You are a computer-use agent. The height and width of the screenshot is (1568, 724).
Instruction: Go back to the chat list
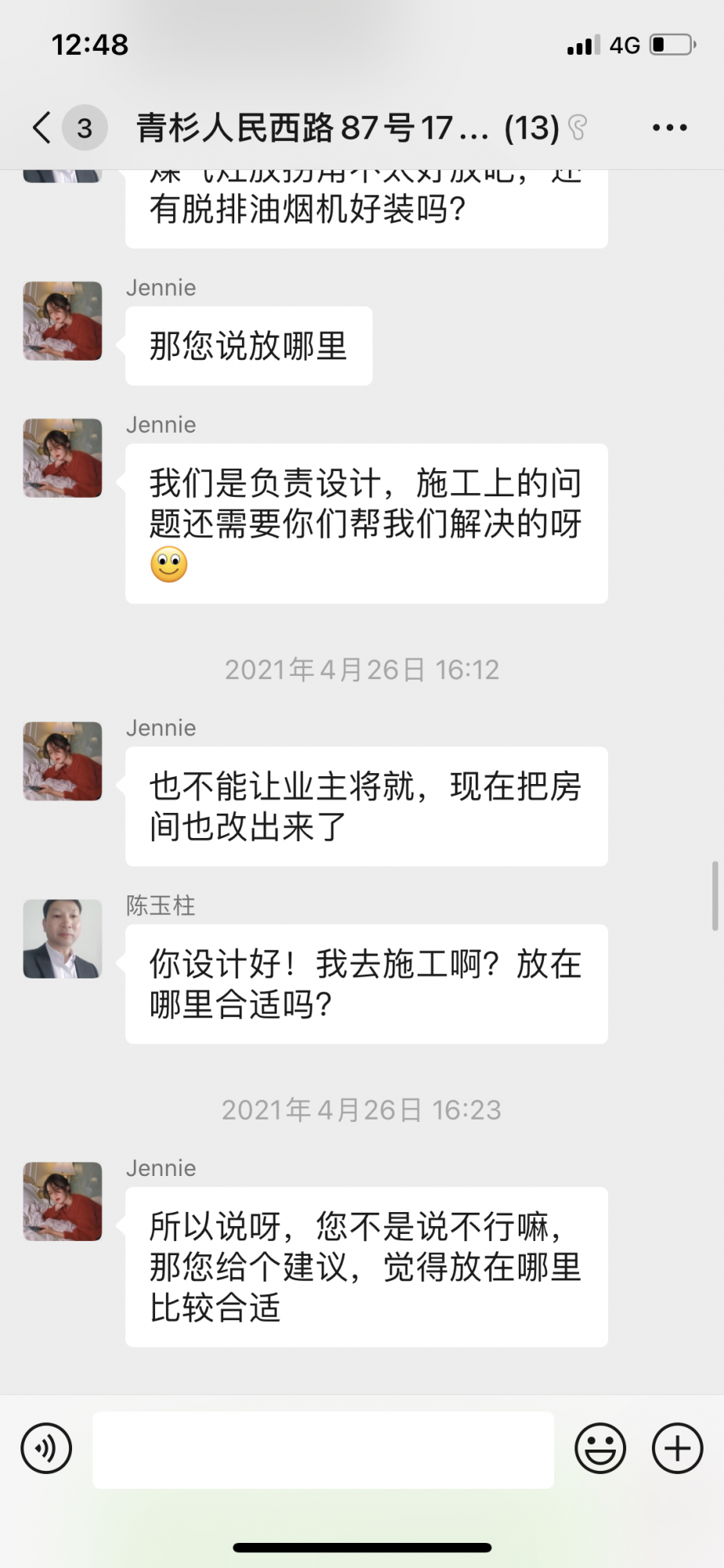click(x=42, y=128)
